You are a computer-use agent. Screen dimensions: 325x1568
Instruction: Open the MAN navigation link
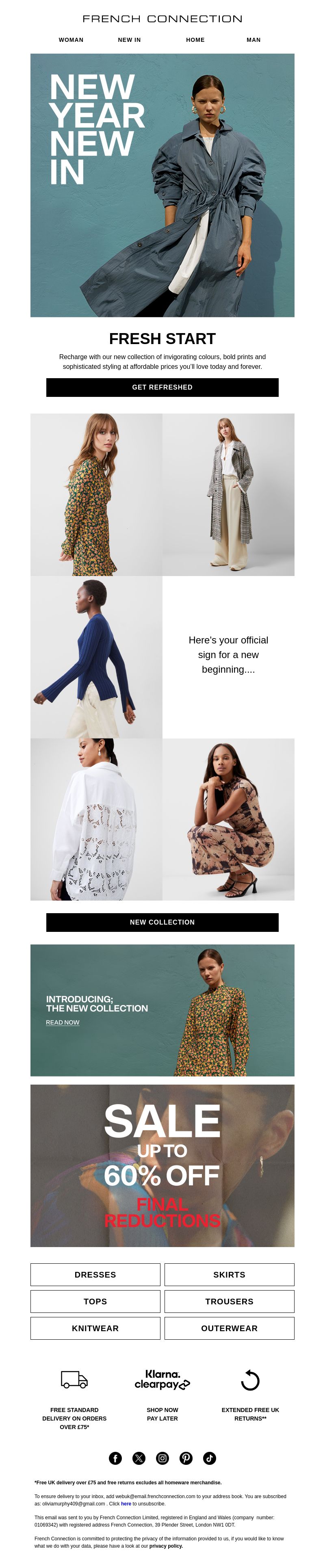[253, 39]
